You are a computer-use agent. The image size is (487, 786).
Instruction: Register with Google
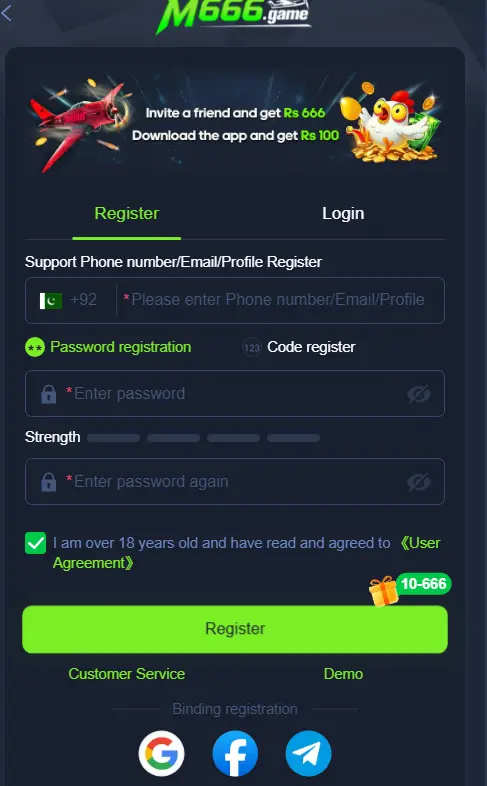click(x=161, y=753)
